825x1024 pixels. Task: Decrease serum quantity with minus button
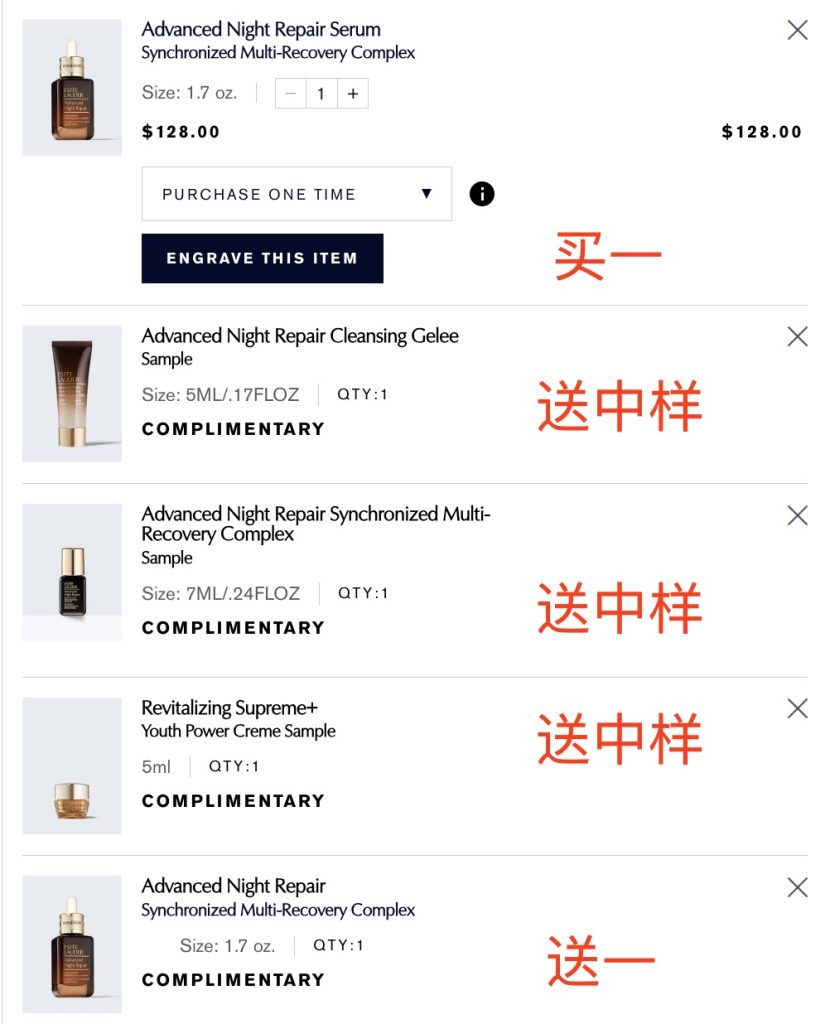pyautogui.click(x=291, y=94)
